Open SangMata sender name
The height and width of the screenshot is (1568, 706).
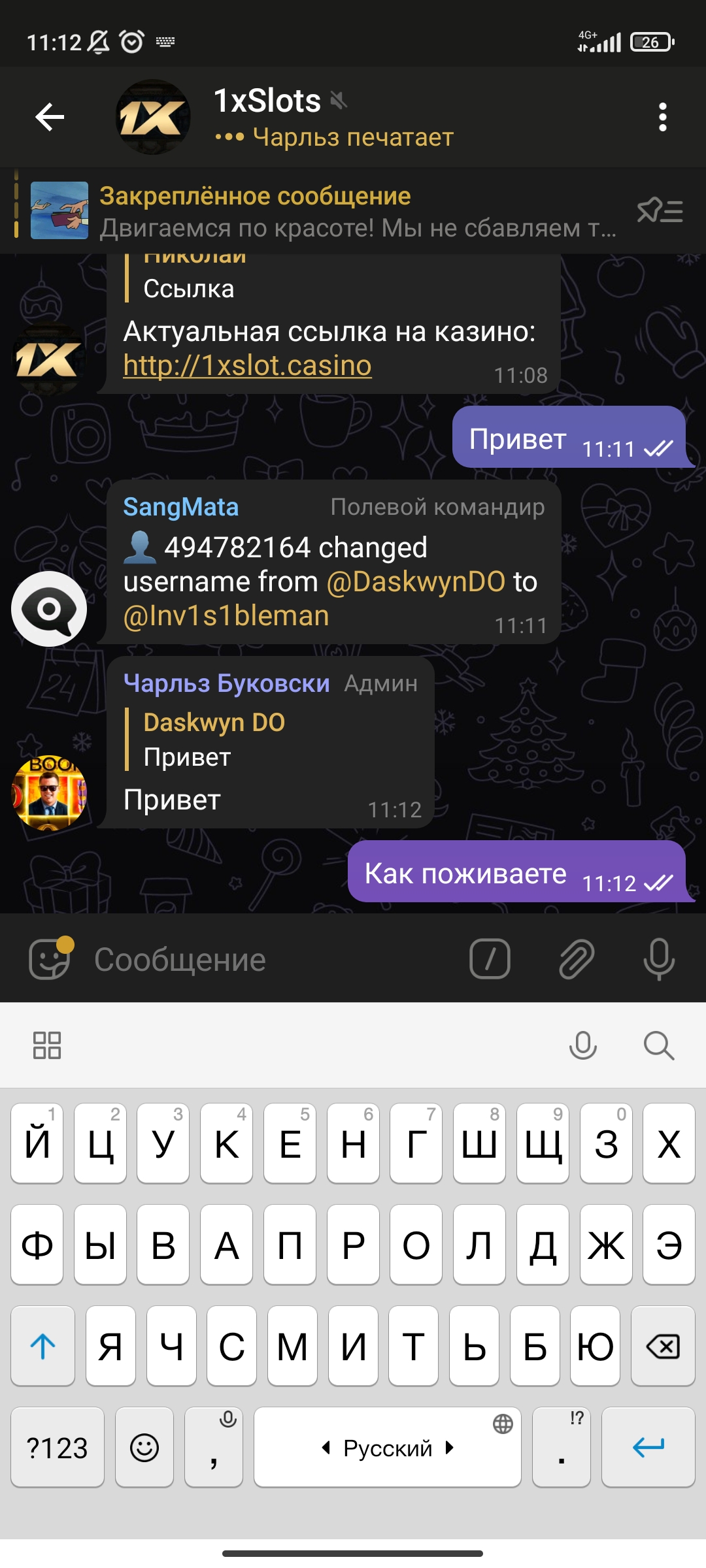tap(181, 506)
